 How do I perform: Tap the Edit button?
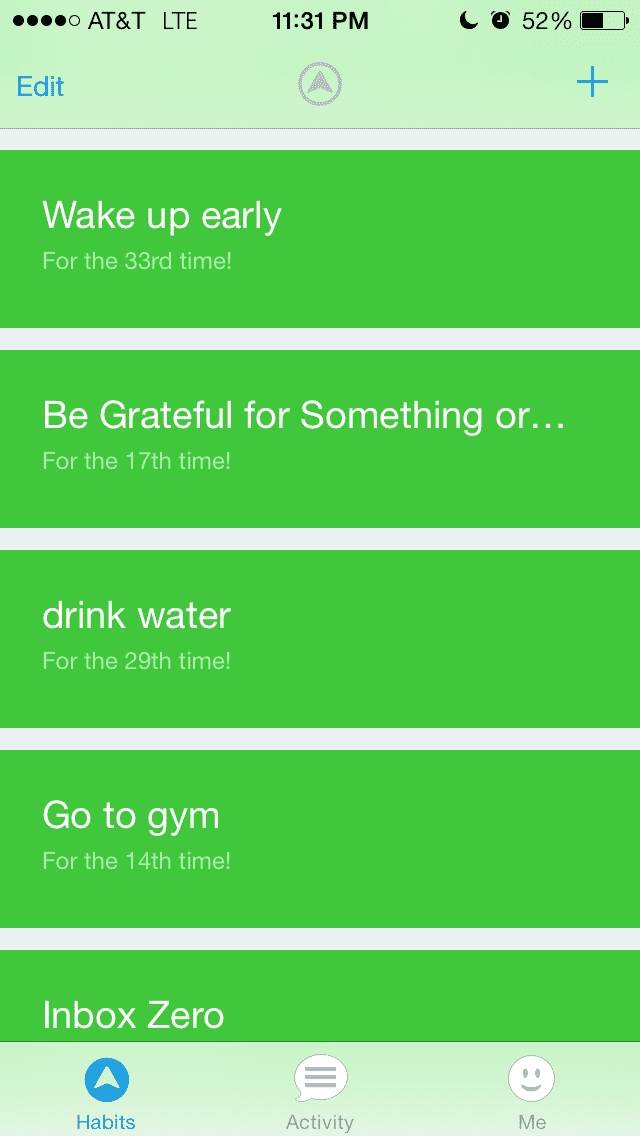click(x=40, y=87)
